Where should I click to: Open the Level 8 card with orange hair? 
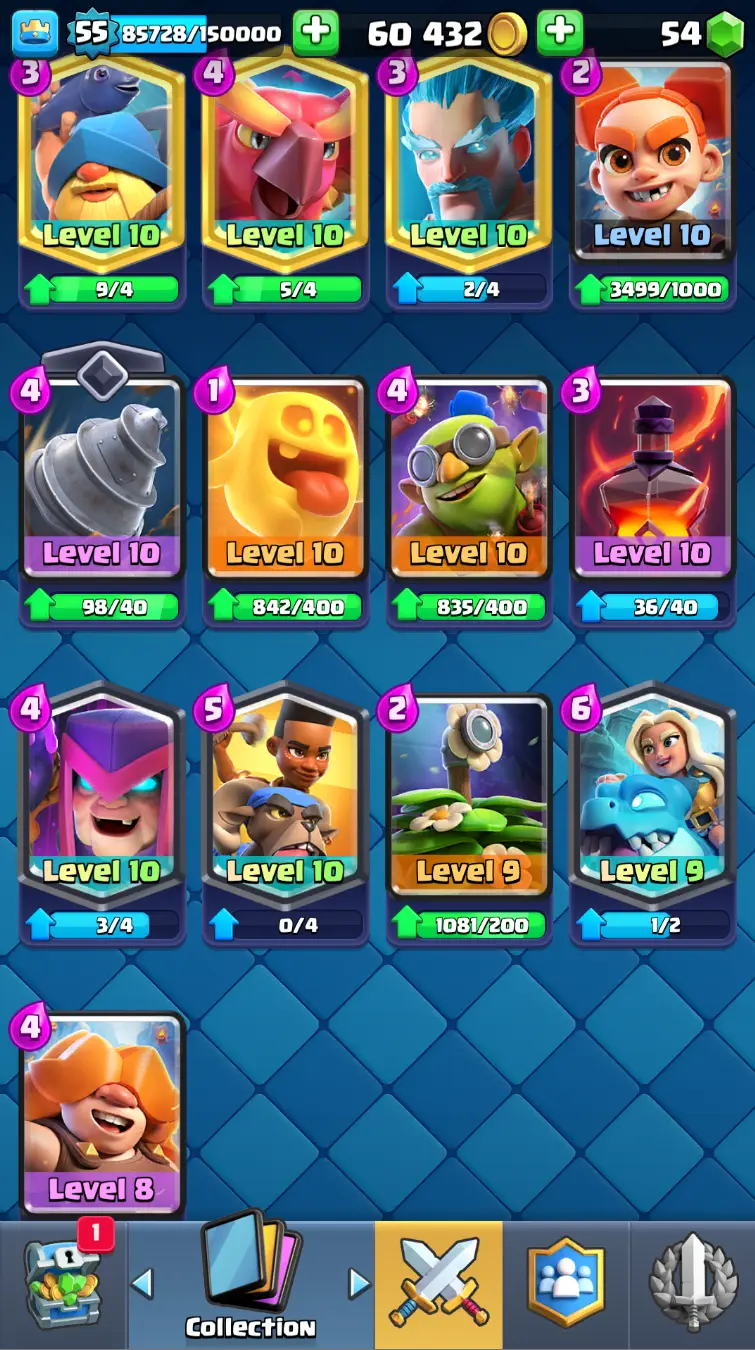click(x=102, y=1110)
